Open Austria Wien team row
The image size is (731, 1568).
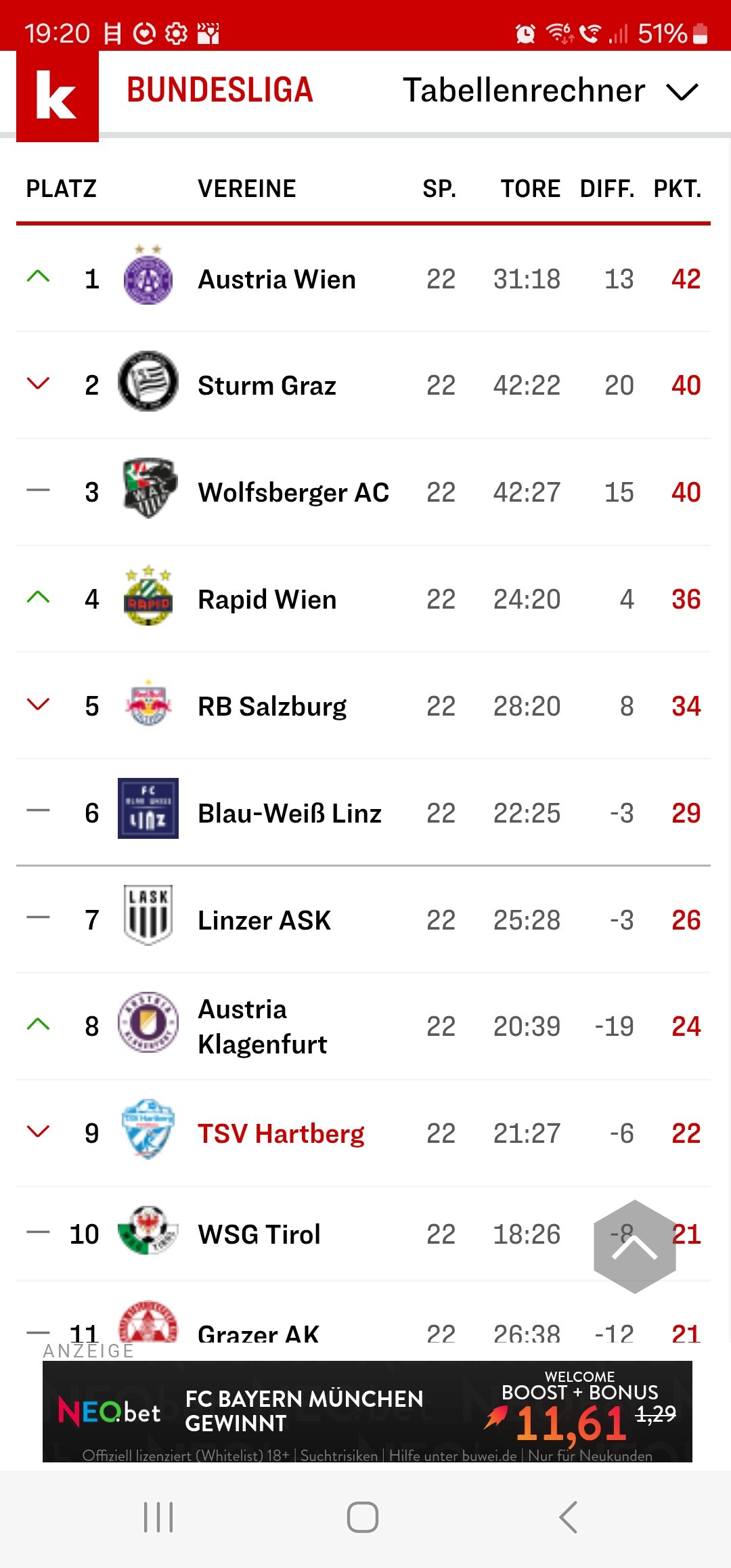363,279
